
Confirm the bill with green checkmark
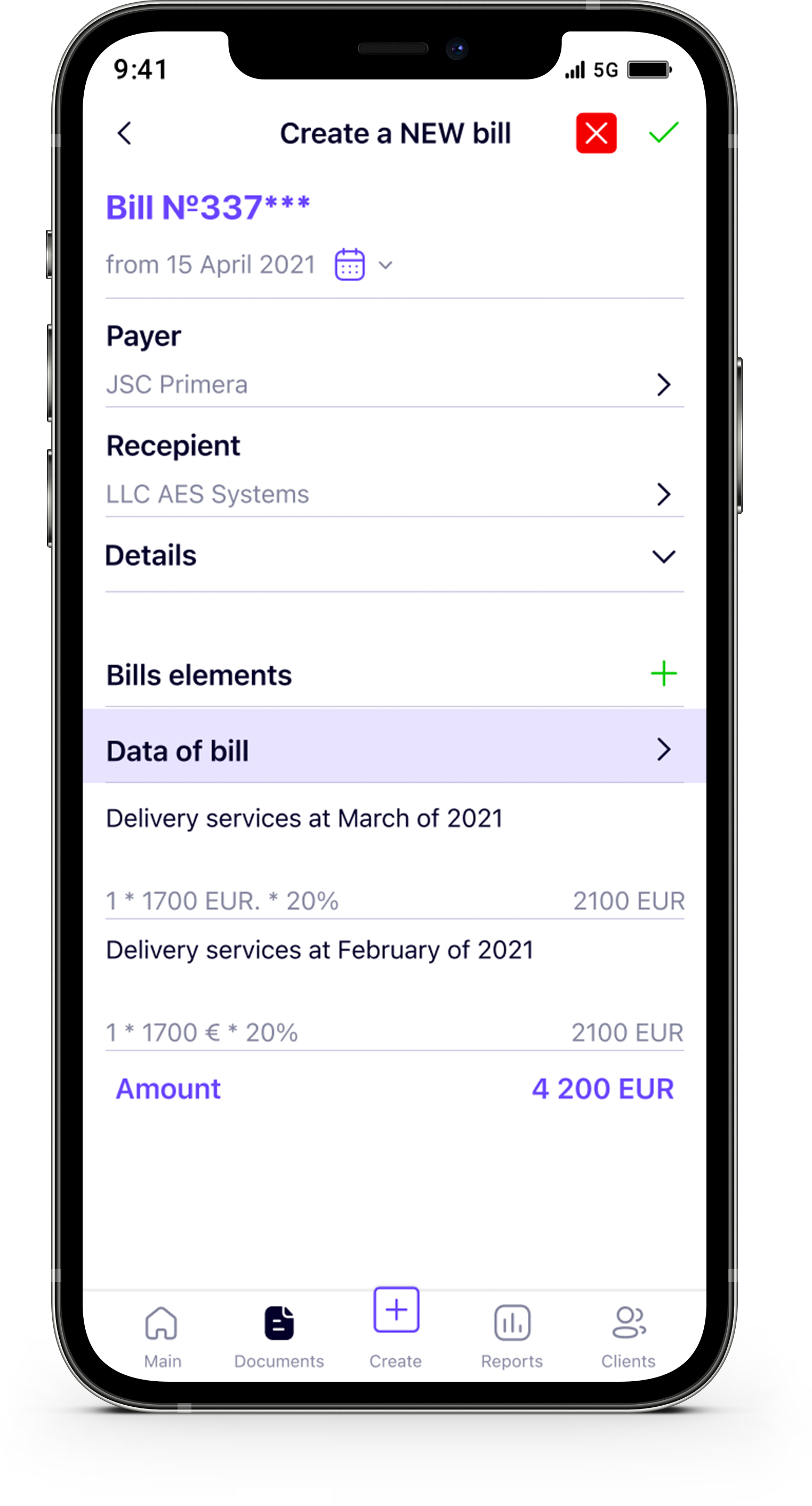point(663,133)
